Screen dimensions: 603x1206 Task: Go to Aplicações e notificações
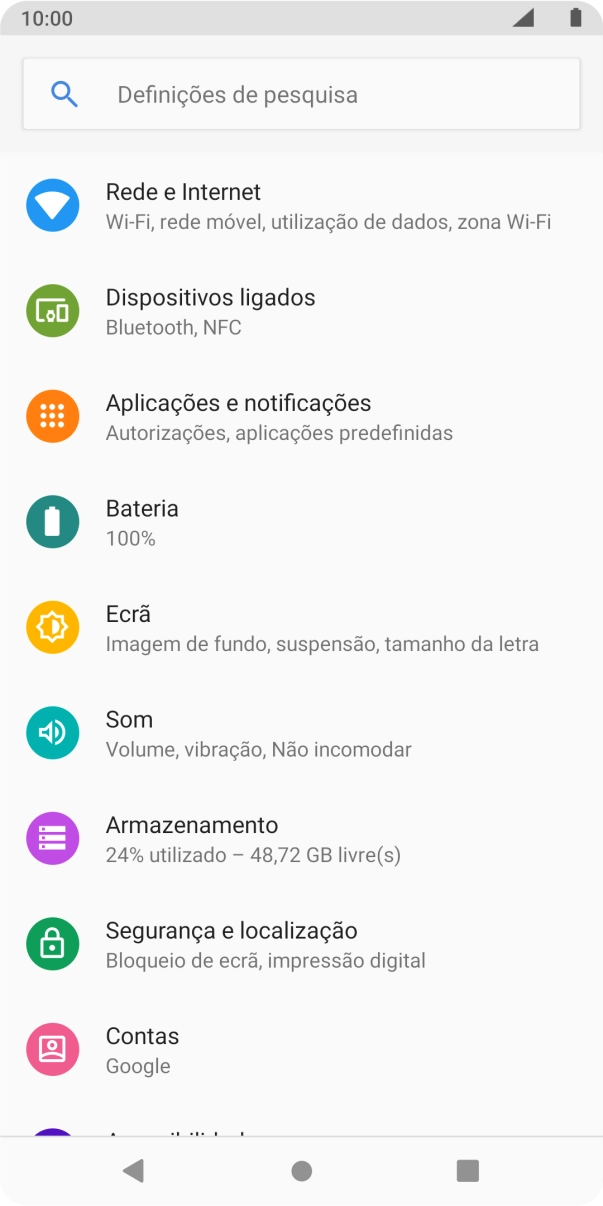[300, 417]
